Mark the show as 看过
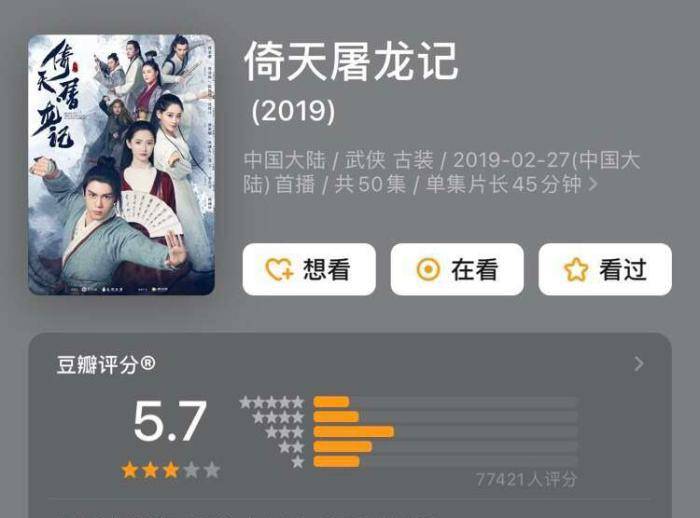This screenshot has height=518, width=700. [604, 269]
